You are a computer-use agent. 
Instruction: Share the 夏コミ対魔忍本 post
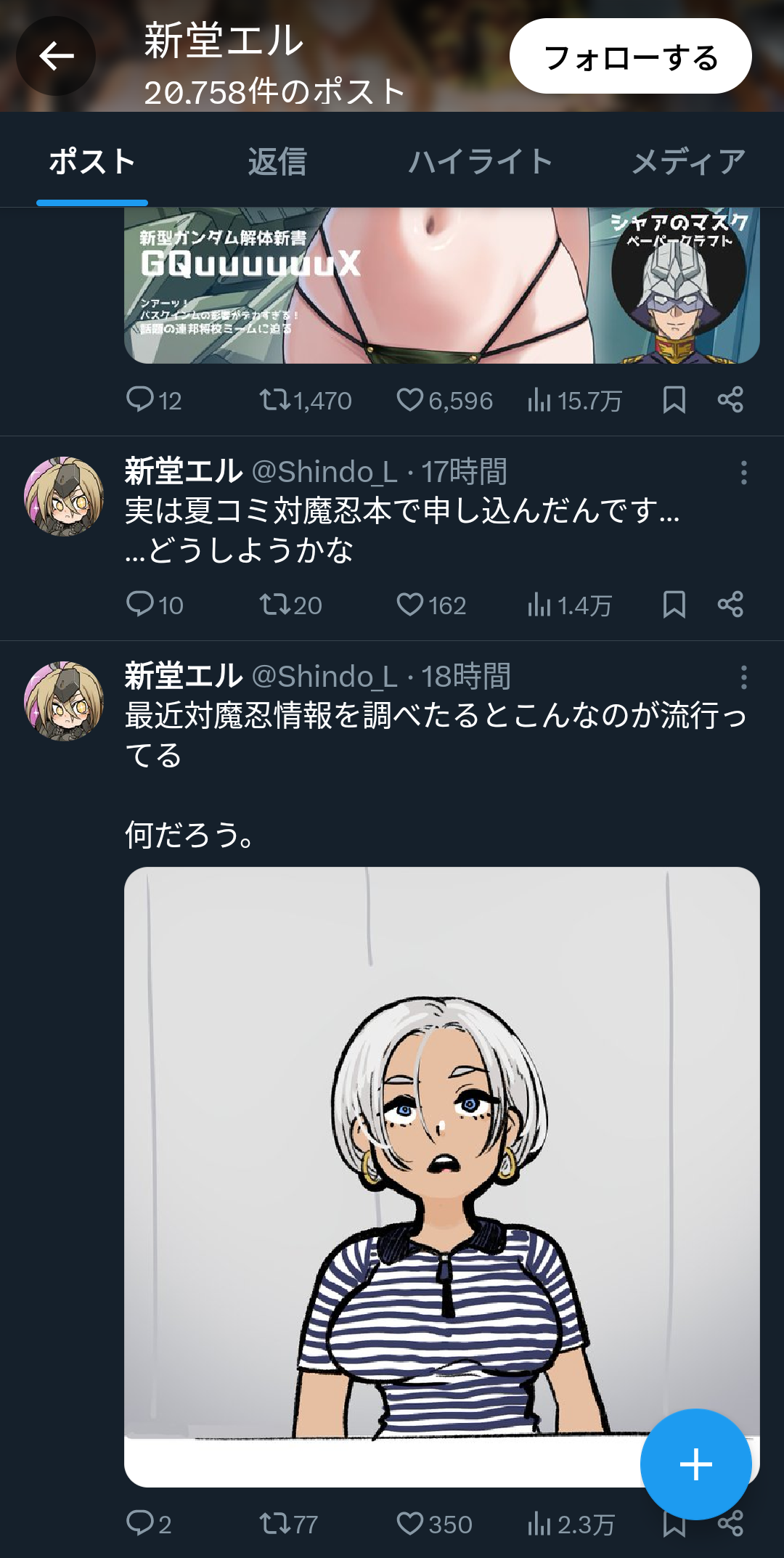click(730, 605)
